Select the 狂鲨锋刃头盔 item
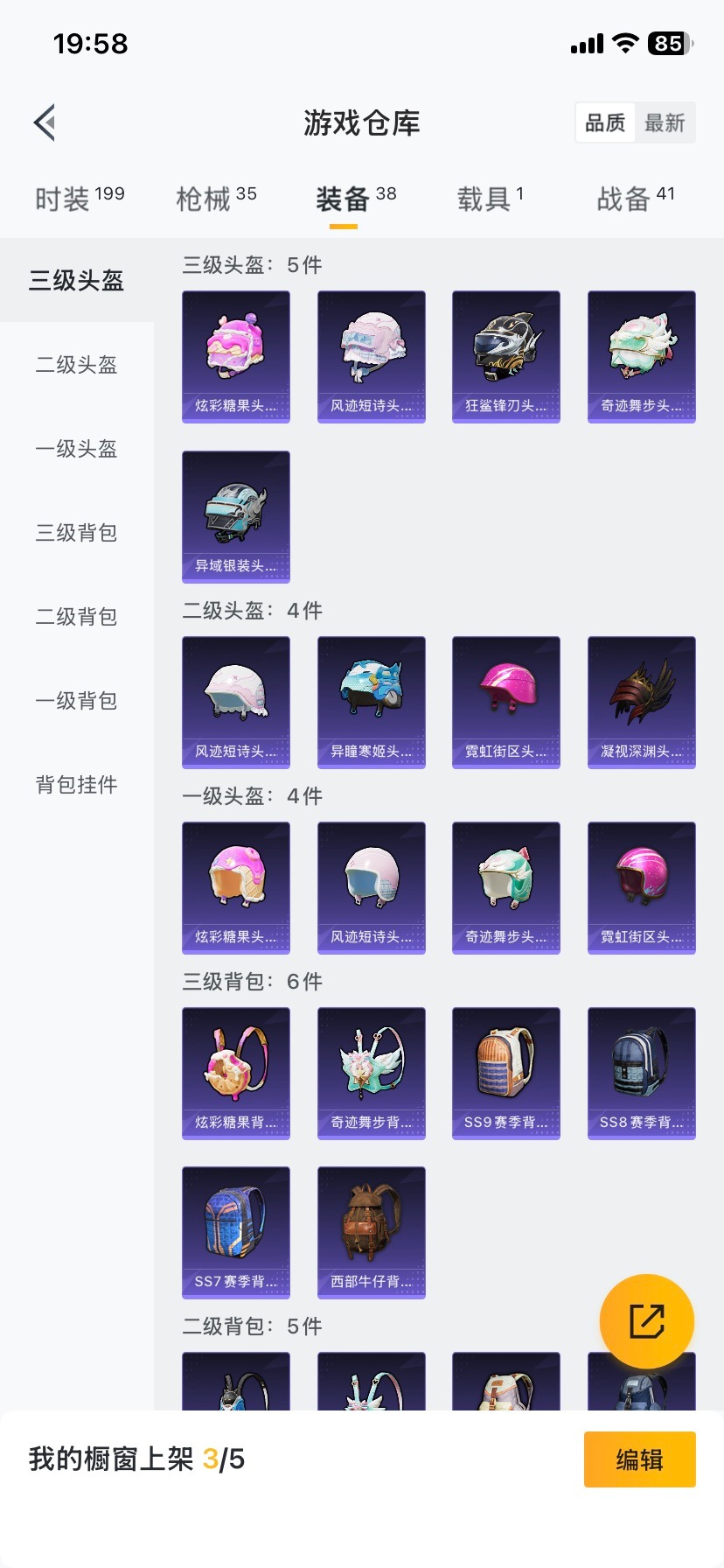Viewport: 724px width, 1568px height. (x=505, y=355)
